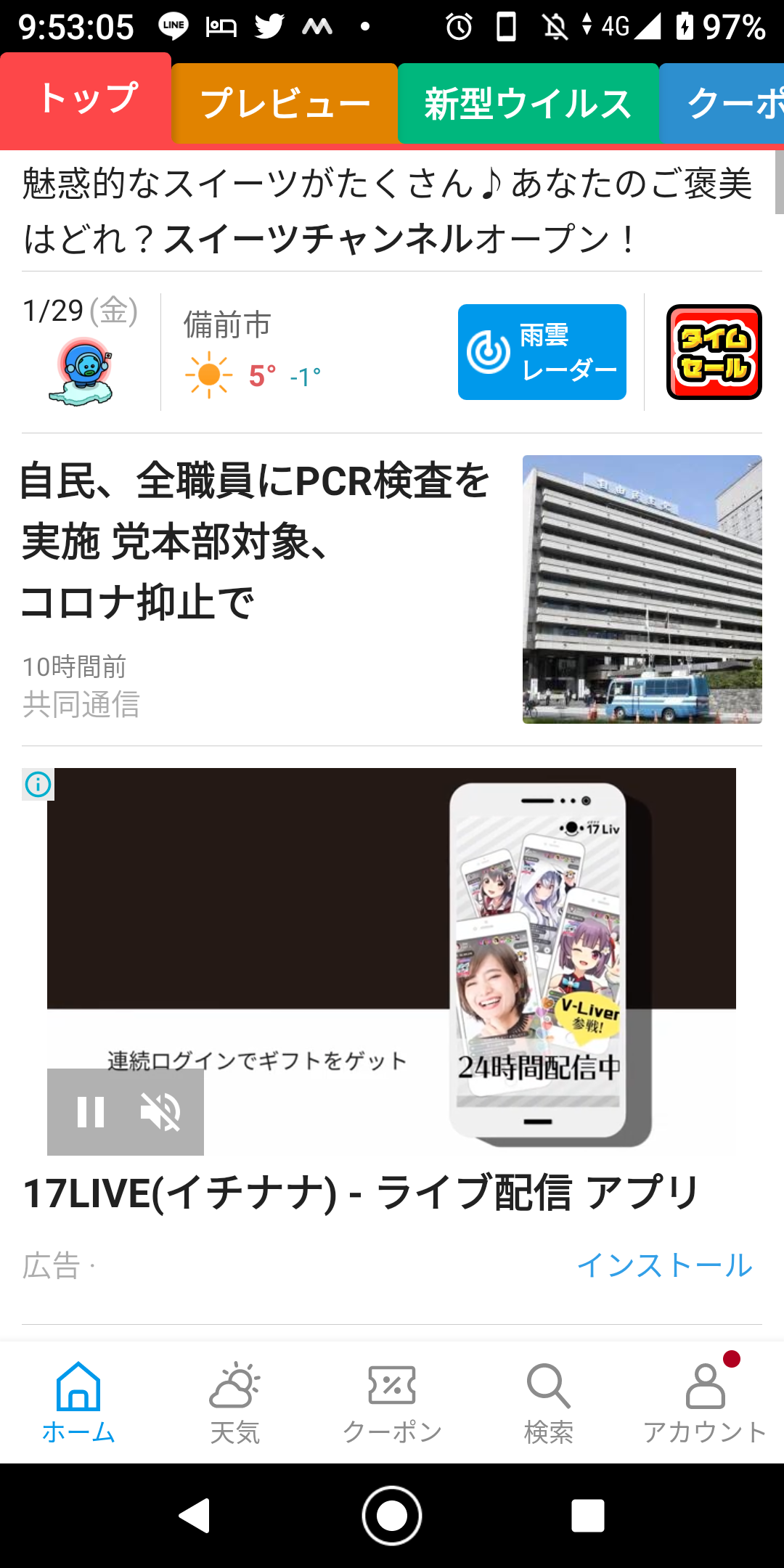
Task: Switch to the 天気 bottom tab
Action: tap(235, 1402)
